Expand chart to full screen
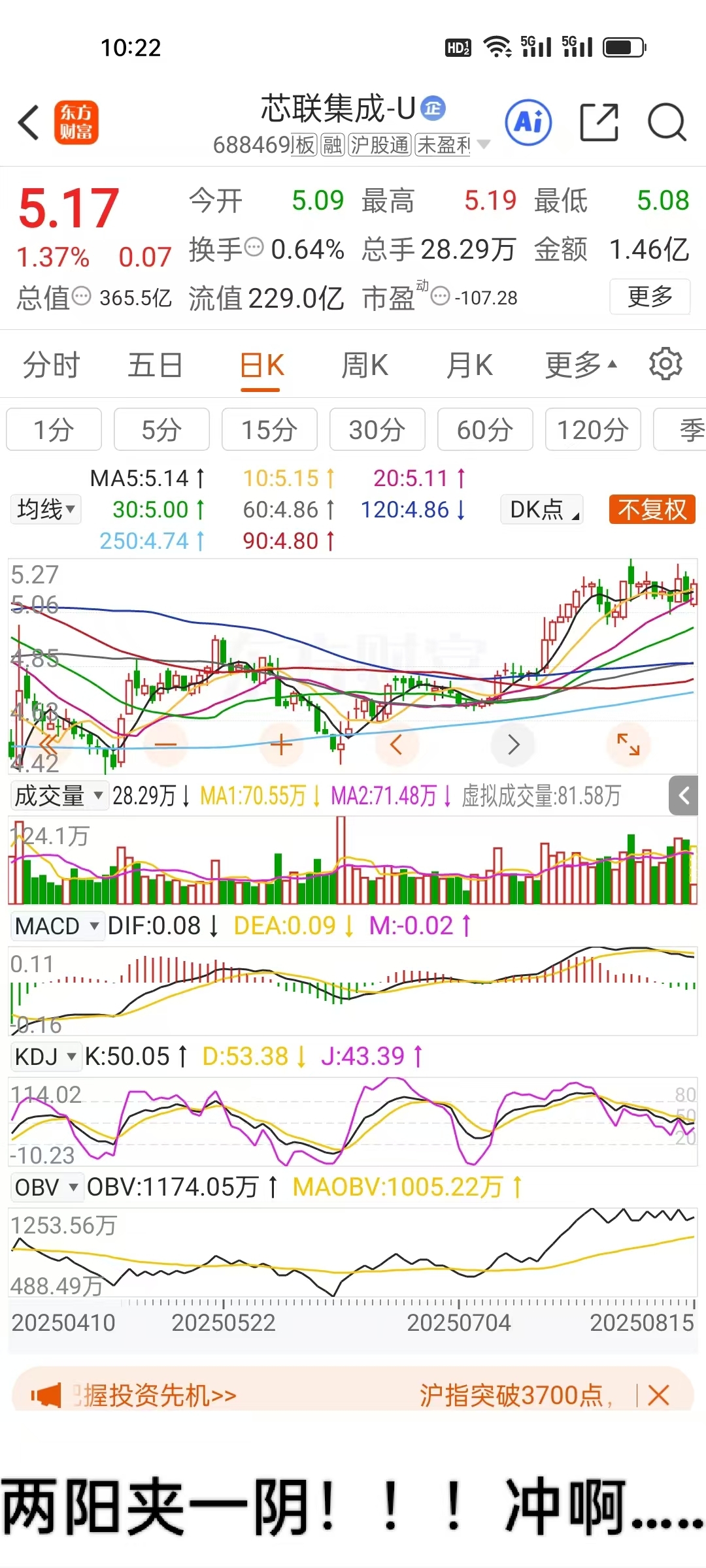Screen dimensions: 706x1568 pyautogui.click(x=628, y=744)
